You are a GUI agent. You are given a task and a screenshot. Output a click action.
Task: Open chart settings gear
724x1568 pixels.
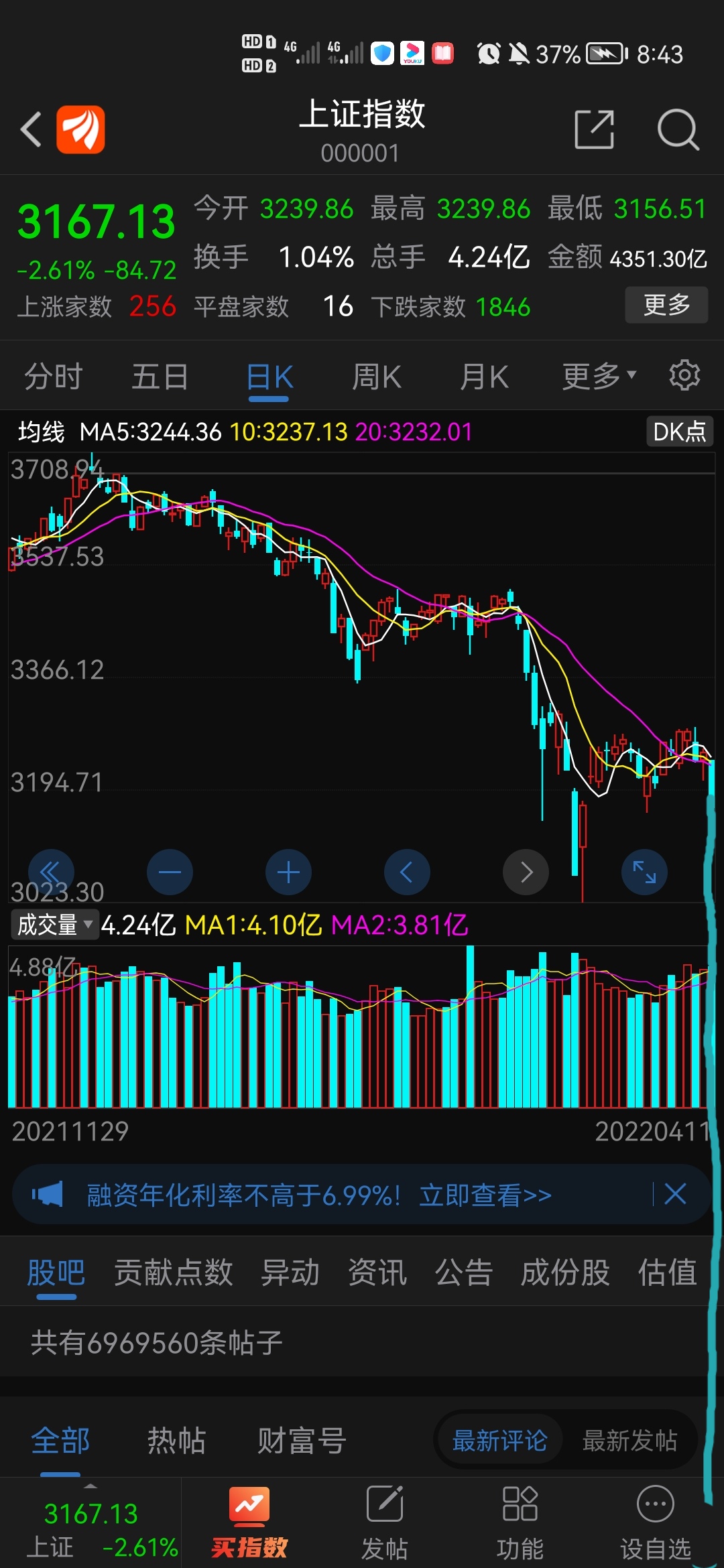684,375
